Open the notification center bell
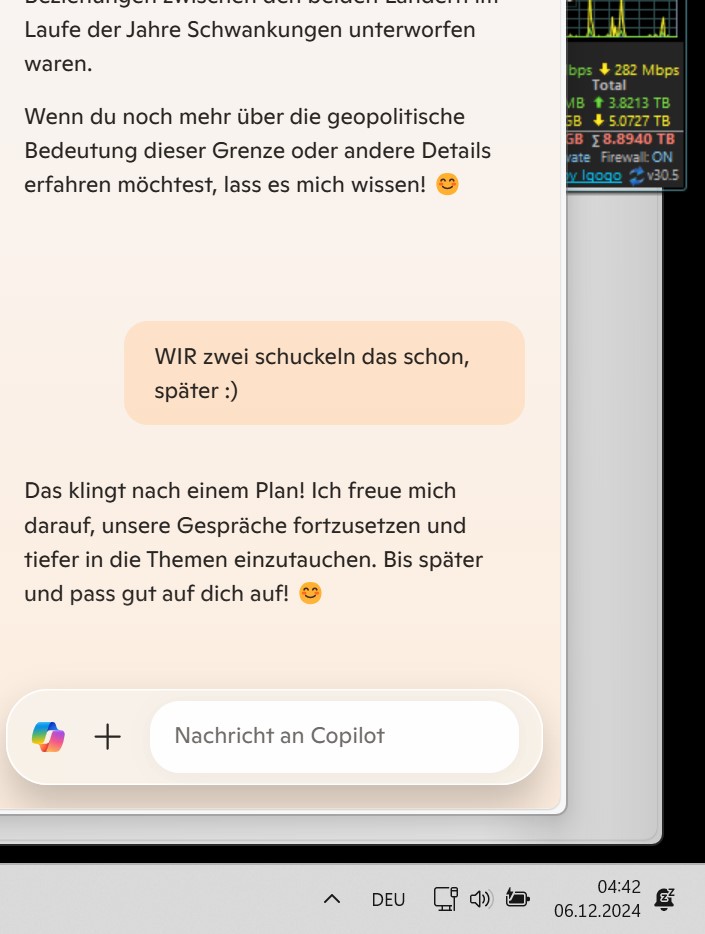Screen dimensions: 705x934 [664, 898]
